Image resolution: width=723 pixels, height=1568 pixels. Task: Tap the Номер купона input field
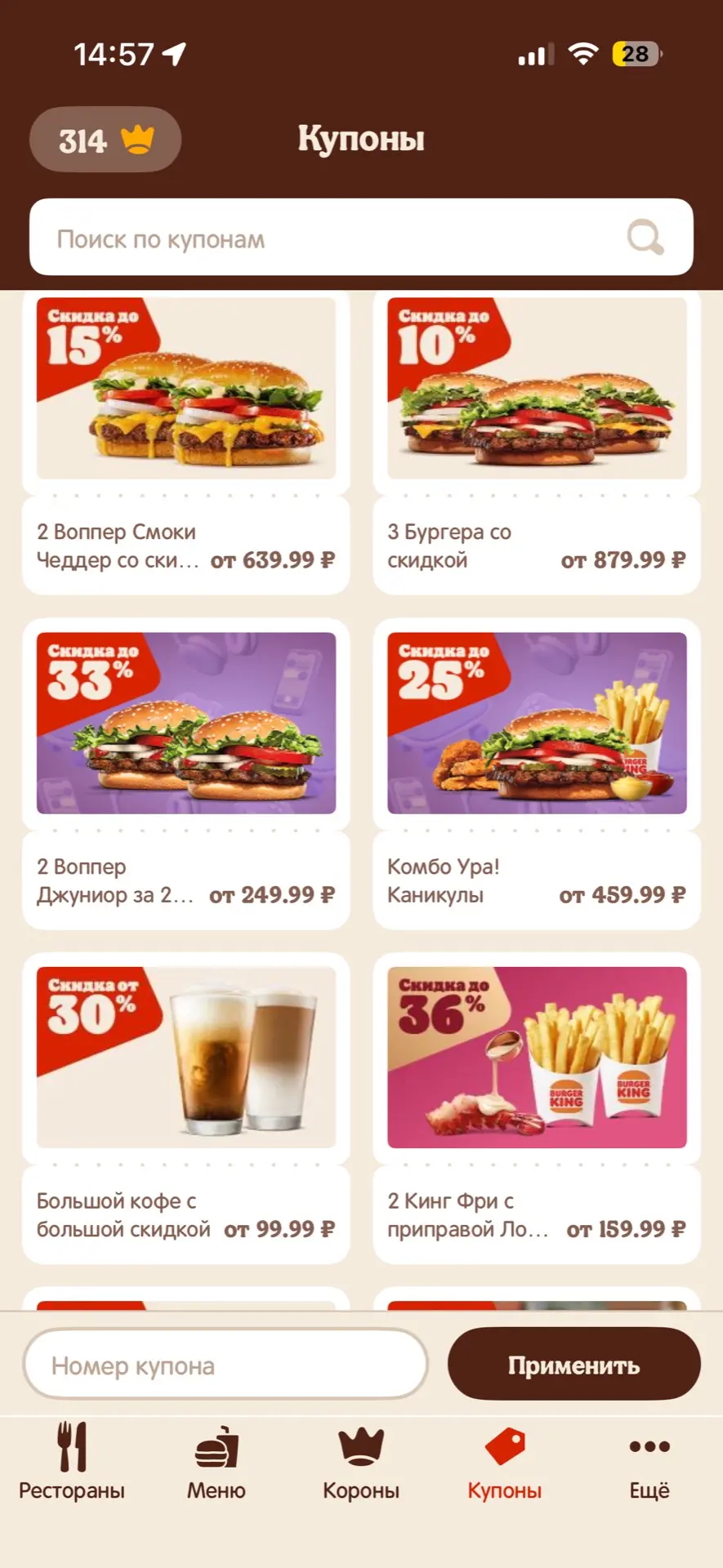pyautogui.click(x=225, y=1365)
